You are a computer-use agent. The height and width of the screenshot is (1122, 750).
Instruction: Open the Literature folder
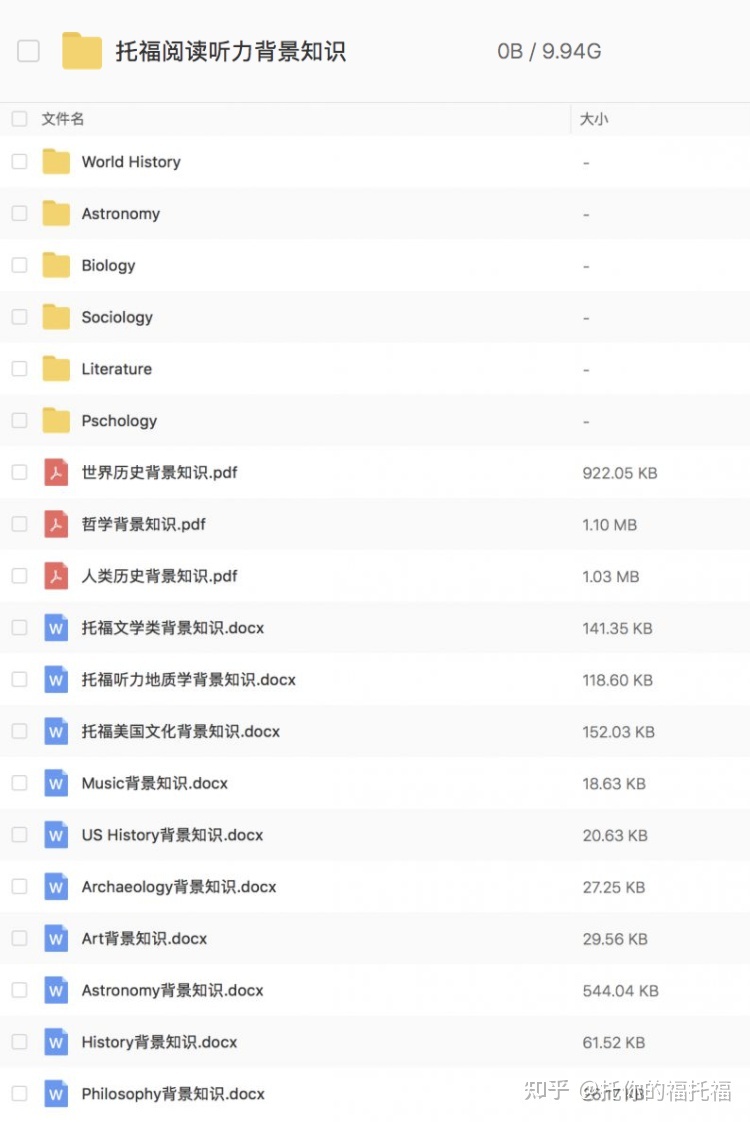(x=116, y=369)
